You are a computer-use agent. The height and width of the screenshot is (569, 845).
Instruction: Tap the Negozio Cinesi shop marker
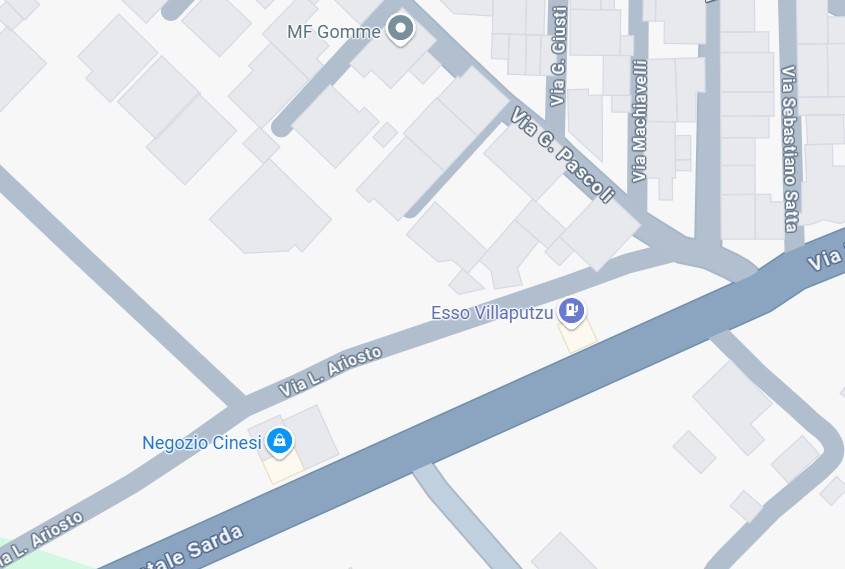(280, 440)
